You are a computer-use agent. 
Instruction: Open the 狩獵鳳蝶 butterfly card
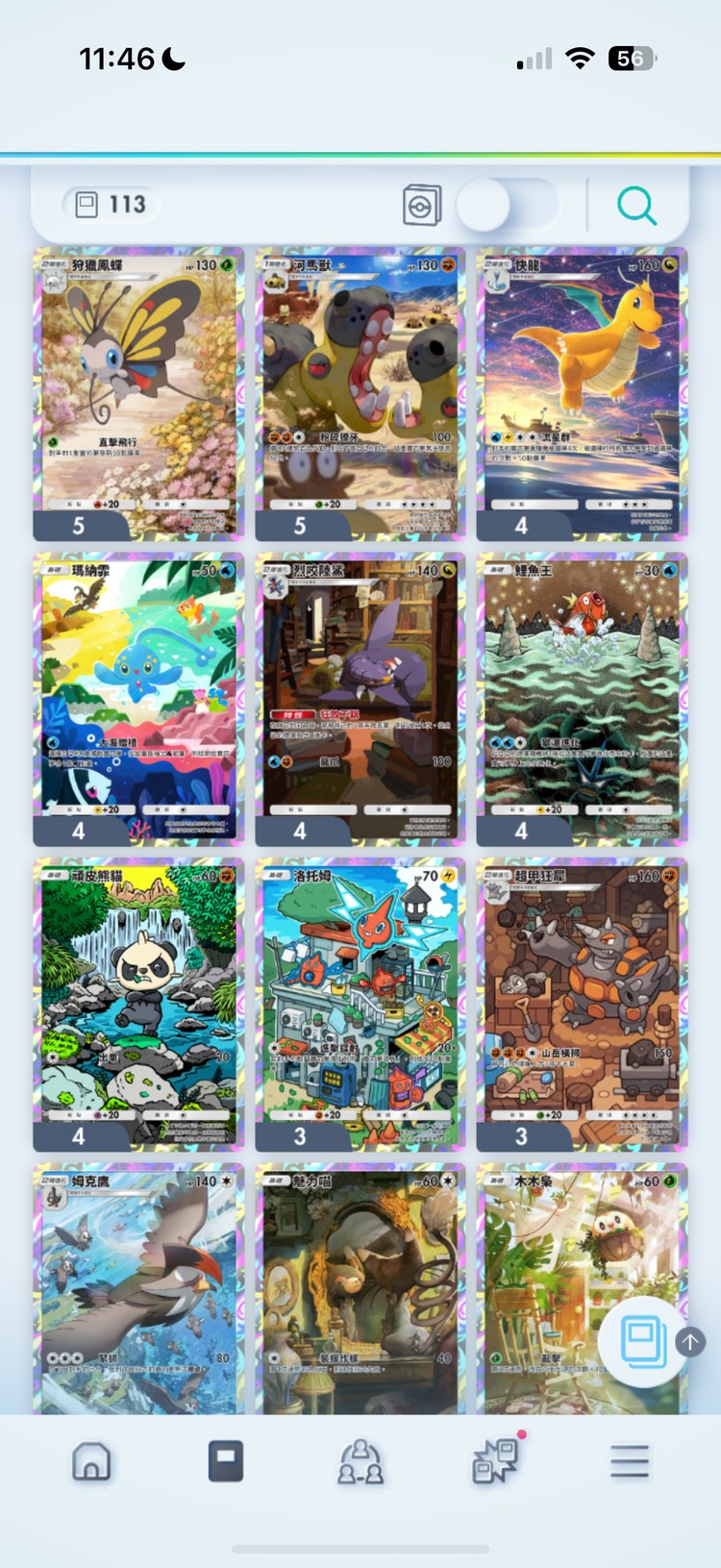click(x=138, y=385)
